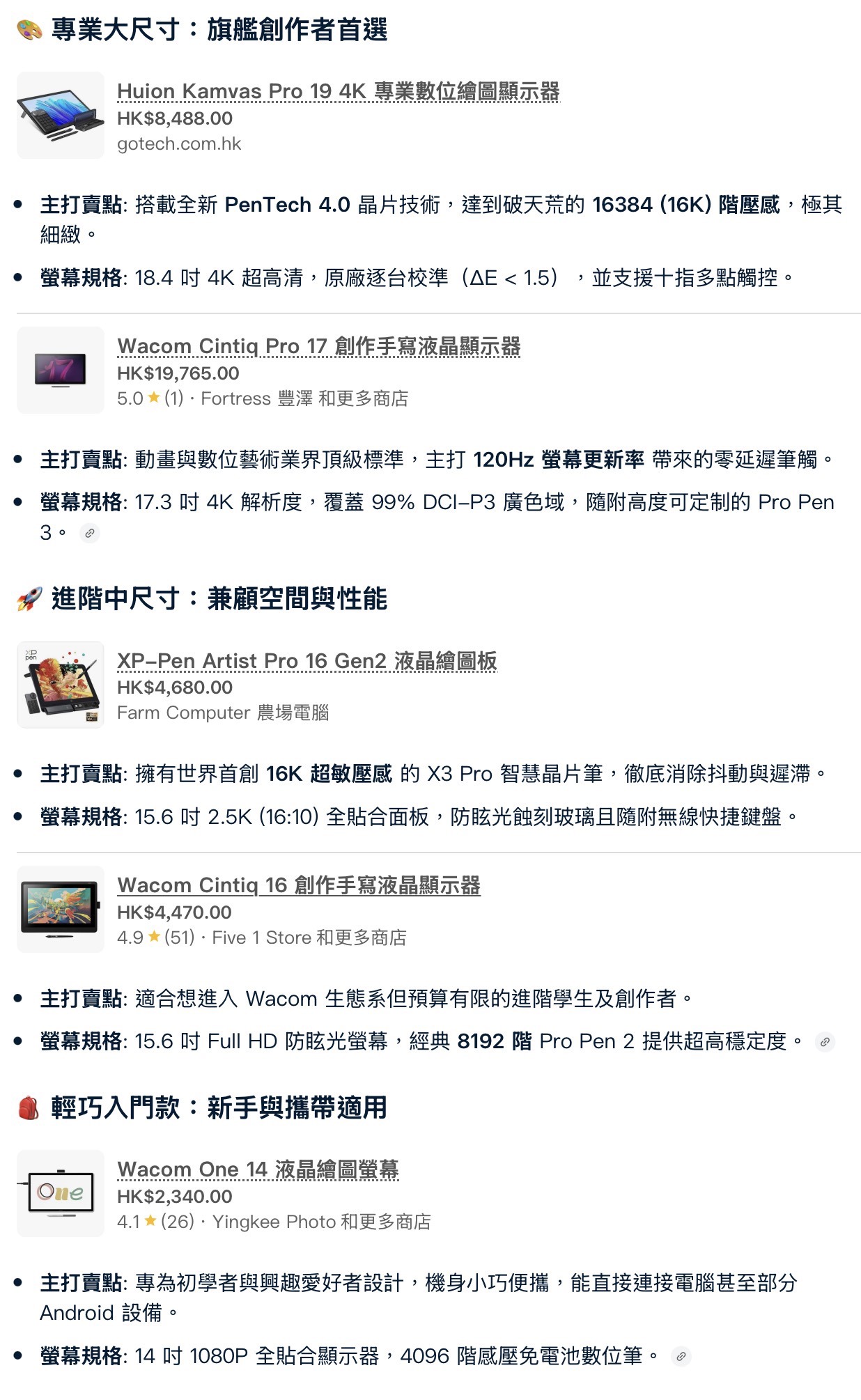
Task: Open source link icon after 4096 階感壓 line
Action: tap(681, 1356)
